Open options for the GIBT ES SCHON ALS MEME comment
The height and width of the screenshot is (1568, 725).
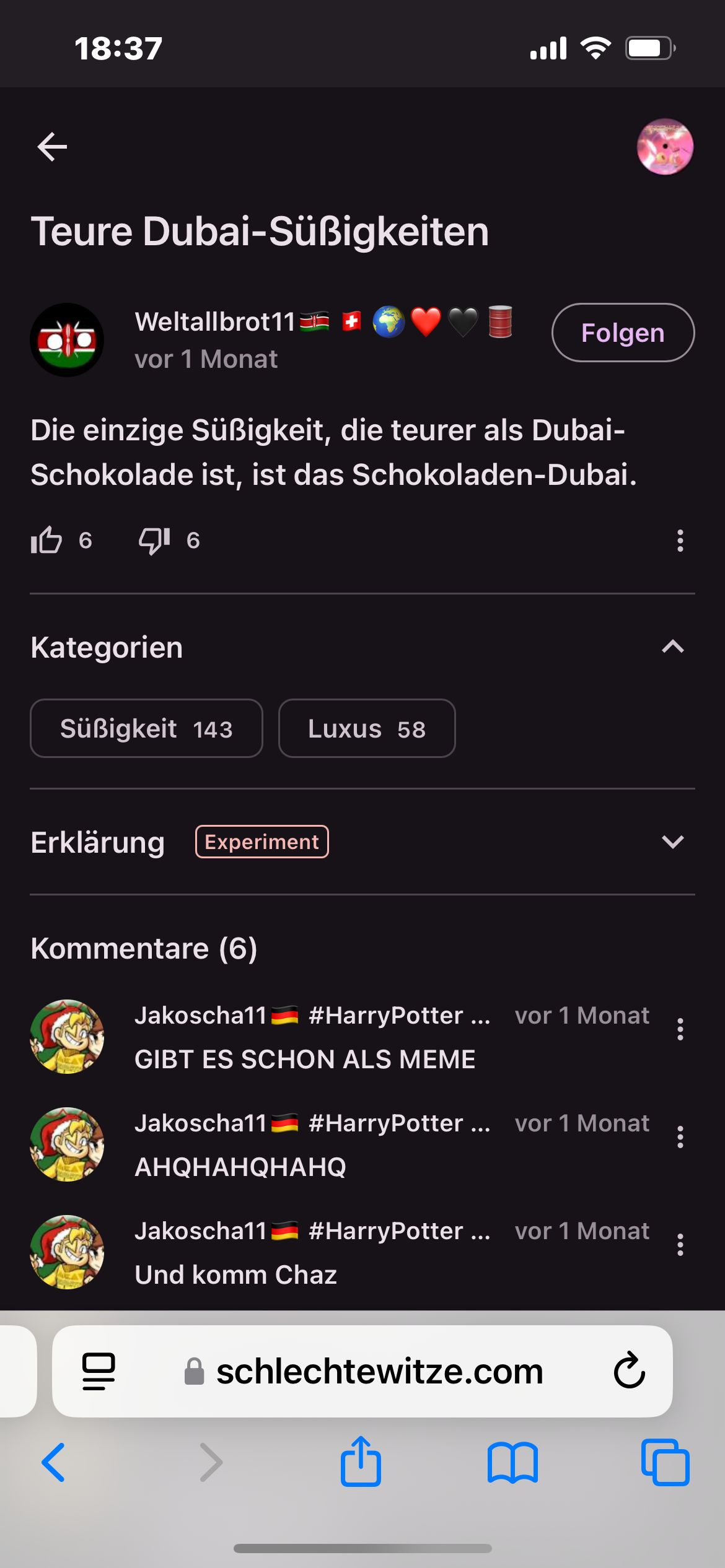pos(680,1029)
